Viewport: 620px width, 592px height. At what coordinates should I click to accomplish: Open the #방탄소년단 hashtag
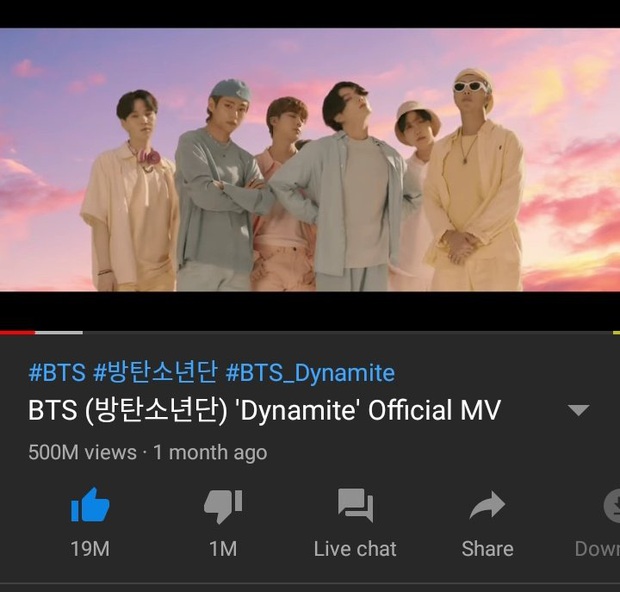pyautogui.click(x=155, y=374)
